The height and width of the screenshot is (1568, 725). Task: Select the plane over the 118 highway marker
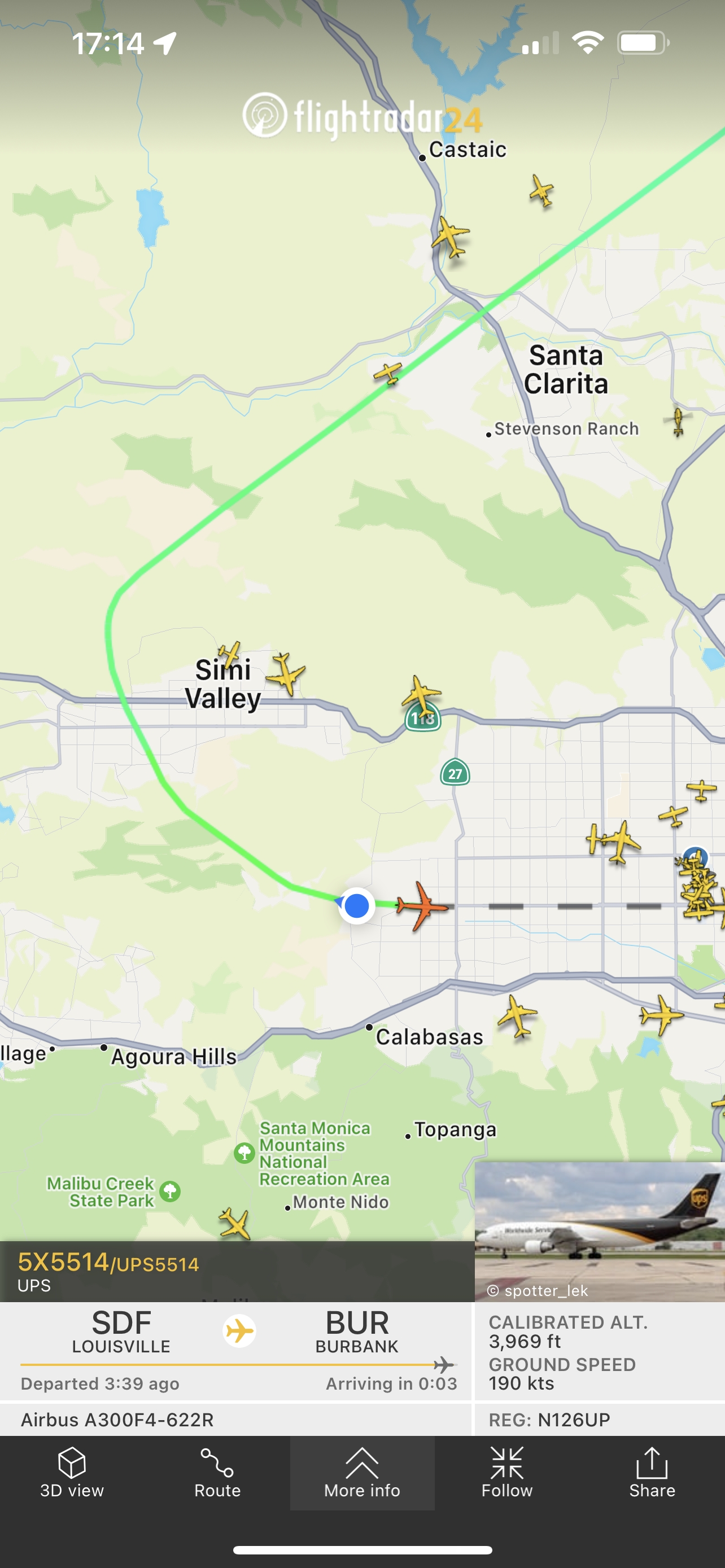click(x=420, y=696)
